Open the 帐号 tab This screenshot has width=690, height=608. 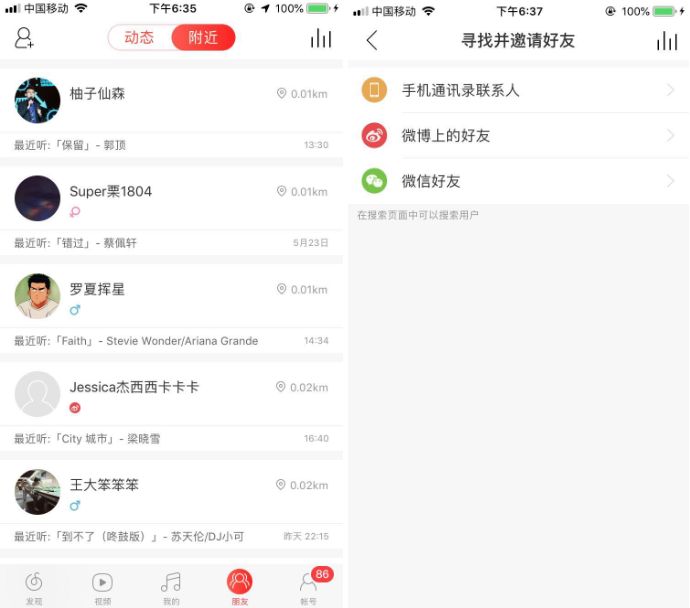tap(308, 587)
